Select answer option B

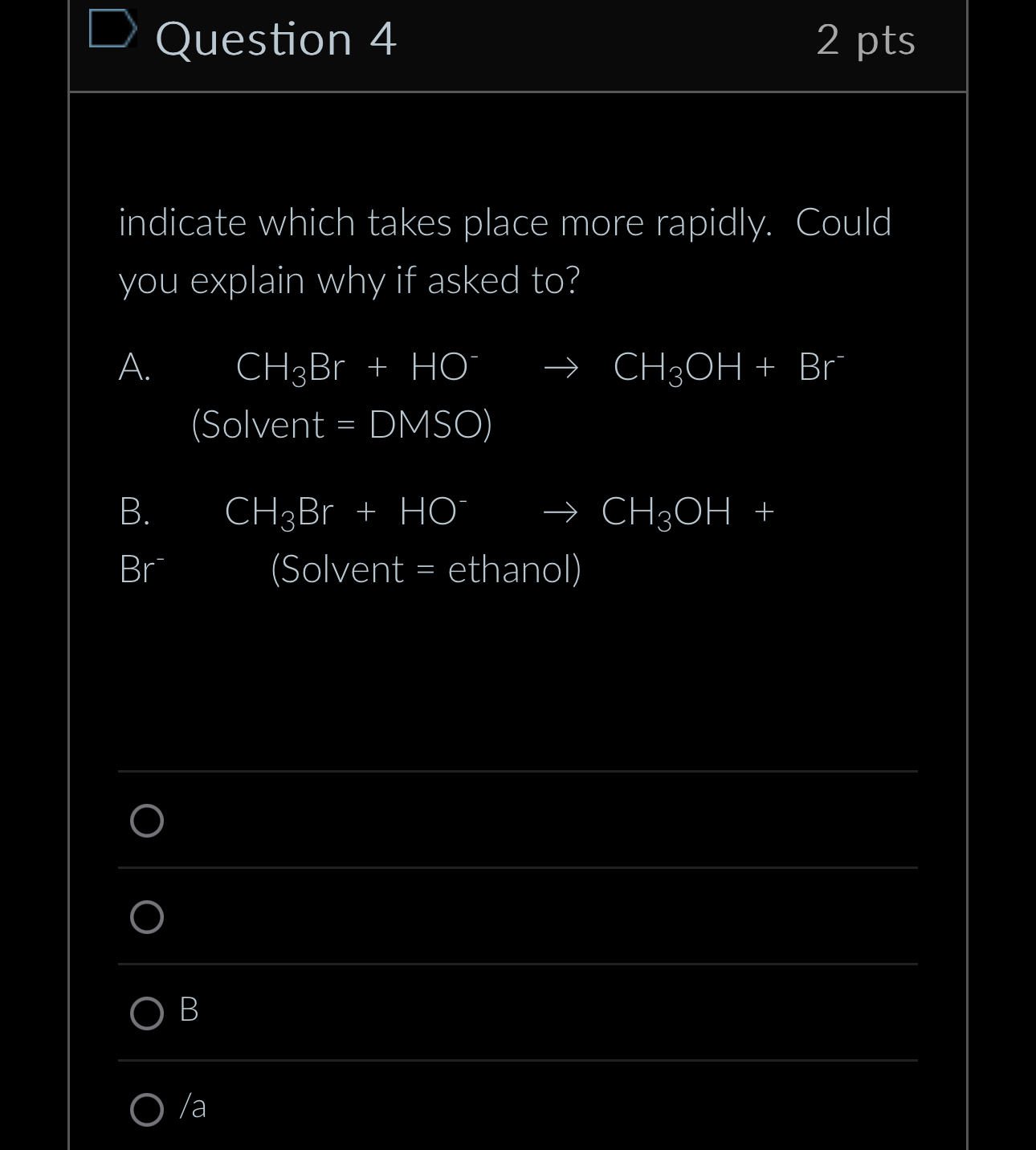coord(147,1013)
